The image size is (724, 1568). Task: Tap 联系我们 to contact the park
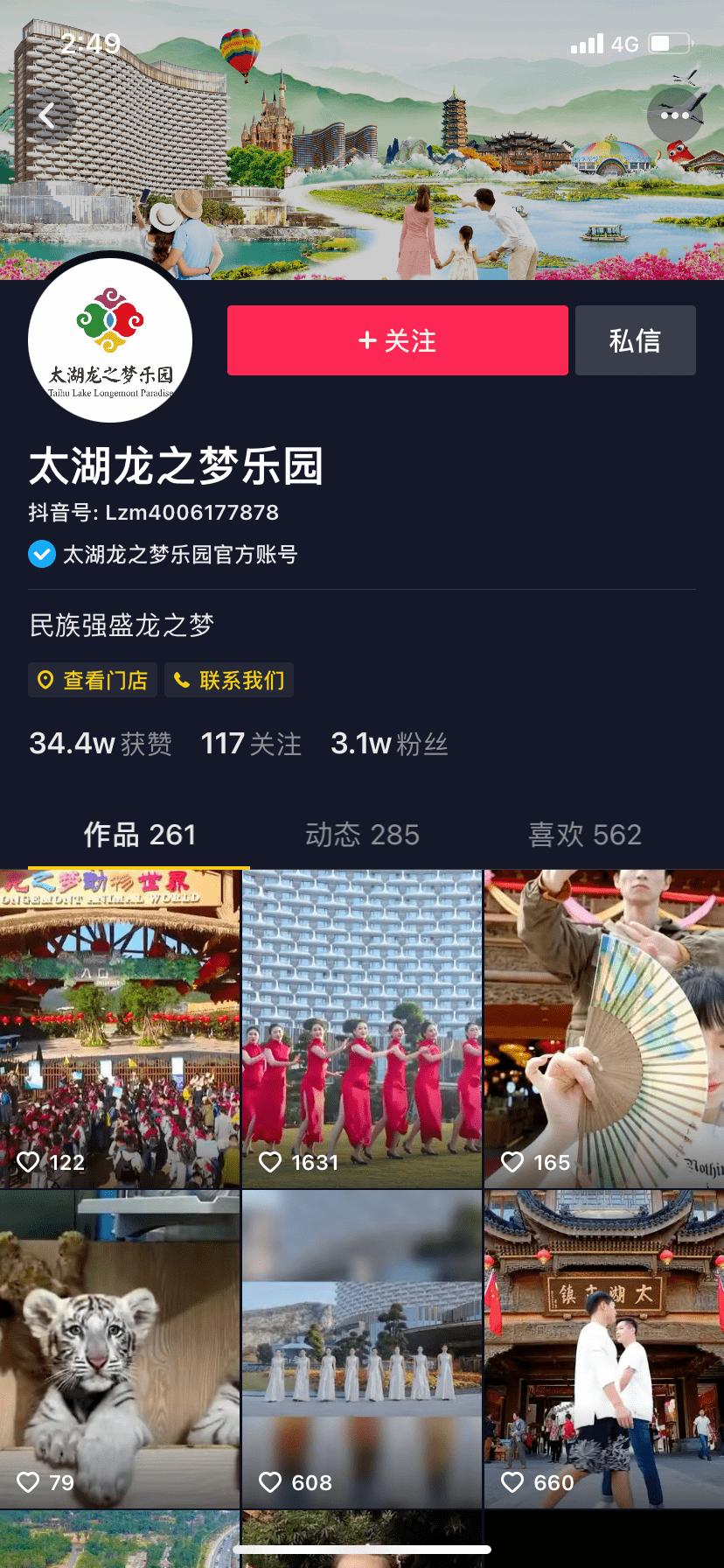[x=228, y=680]
